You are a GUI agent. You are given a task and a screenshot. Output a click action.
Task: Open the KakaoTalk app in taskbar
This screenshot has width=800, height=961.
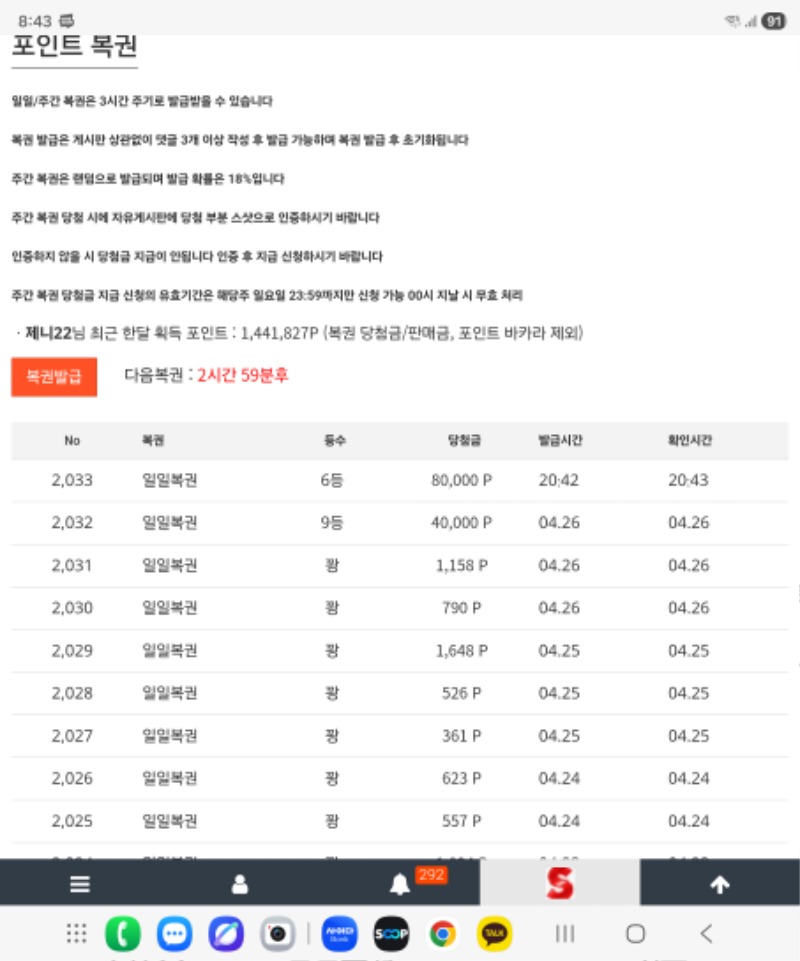point(494,934)
